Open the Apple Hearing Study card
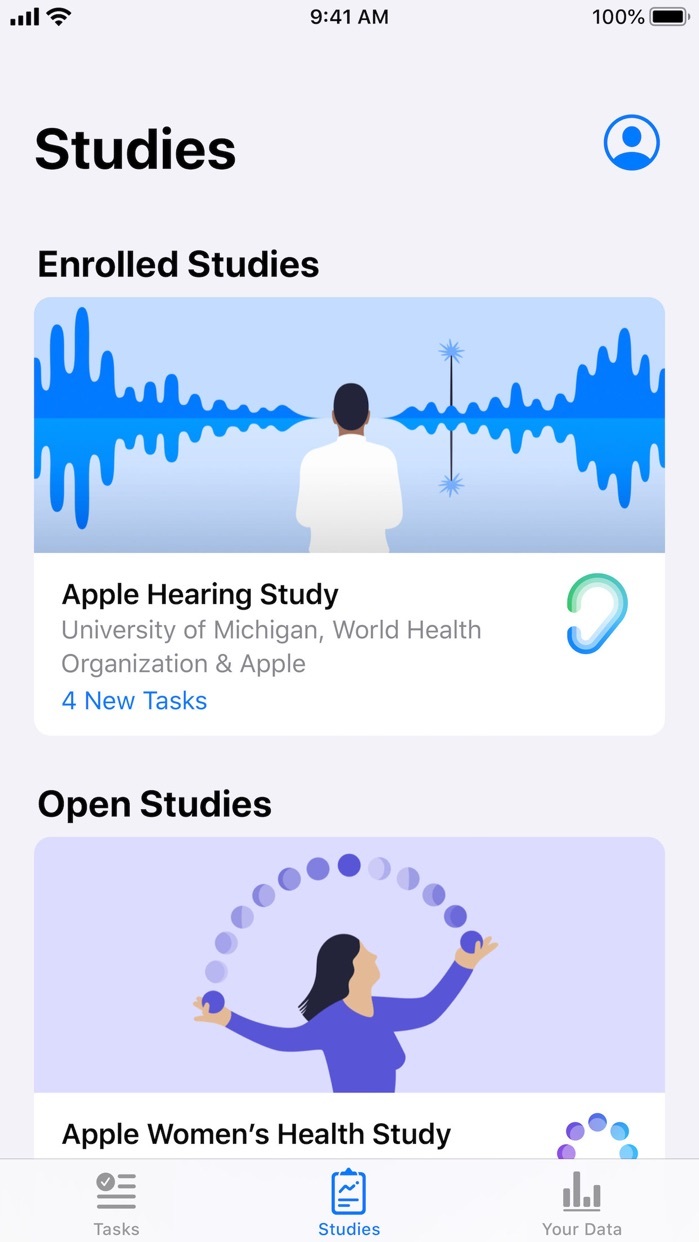This screenshot has width=699, height=1242. coord(349,515)
